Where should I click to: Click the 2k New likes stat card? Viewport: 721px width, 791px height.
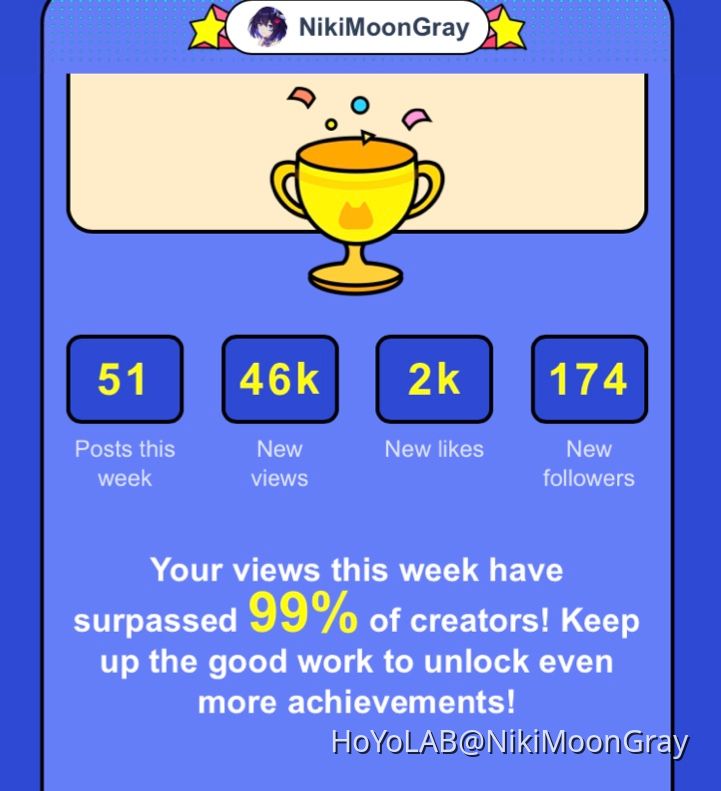[x=433, y=378]
